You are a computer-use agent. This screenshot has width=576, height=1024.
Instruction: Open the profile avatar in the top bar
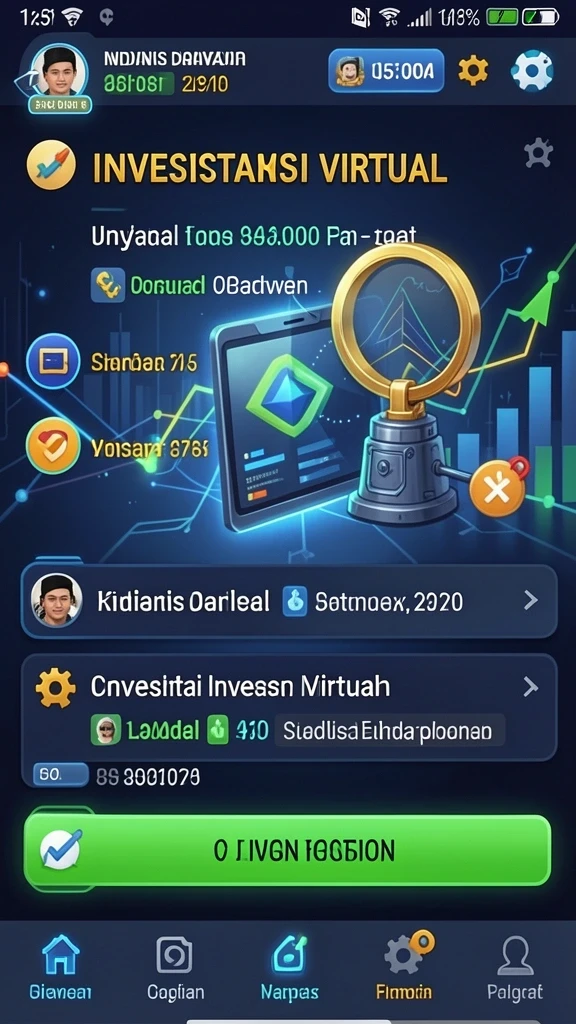pyautogui.click(x=59, y=72)
